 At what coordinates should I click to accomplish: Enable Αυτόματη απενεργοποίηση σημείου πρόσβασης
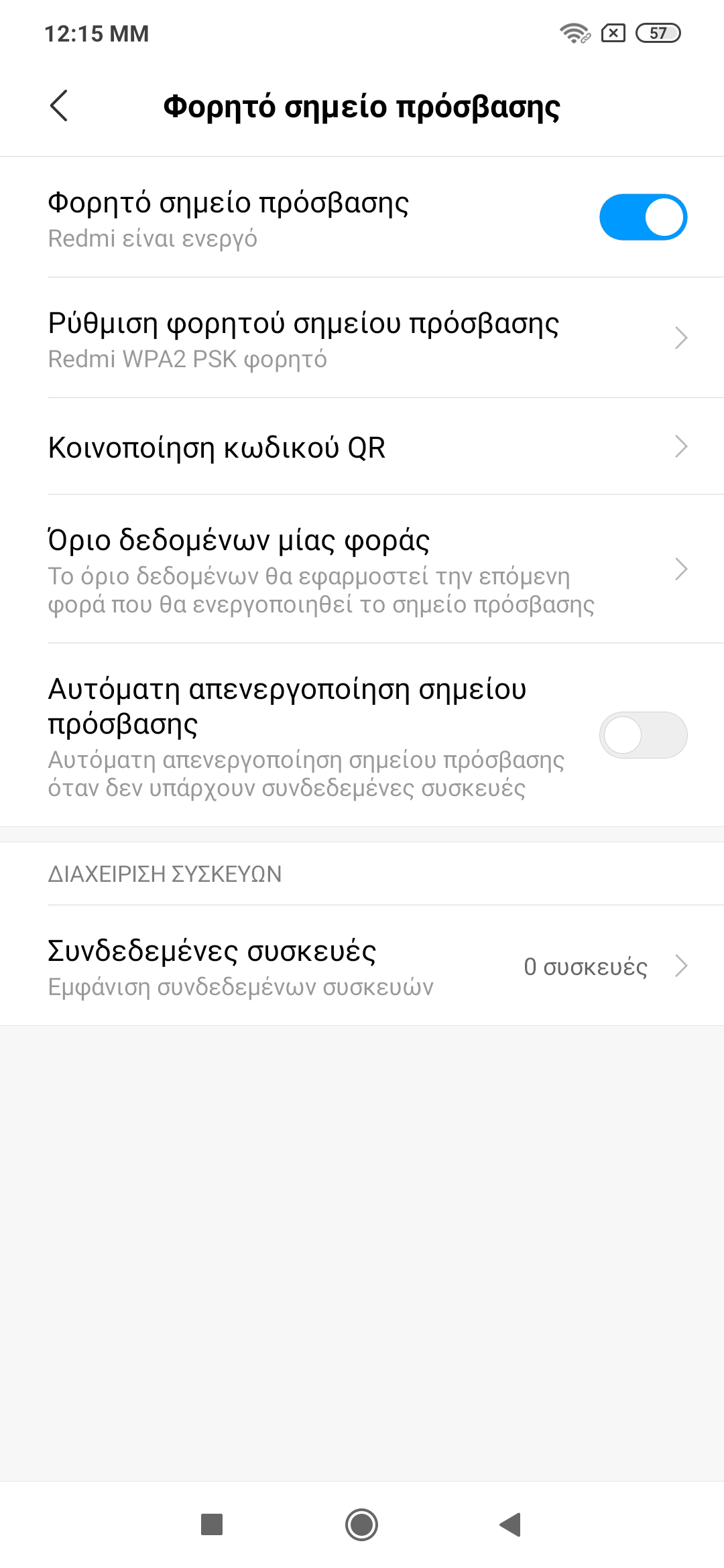pyautogui.click(x=642, y=735)
